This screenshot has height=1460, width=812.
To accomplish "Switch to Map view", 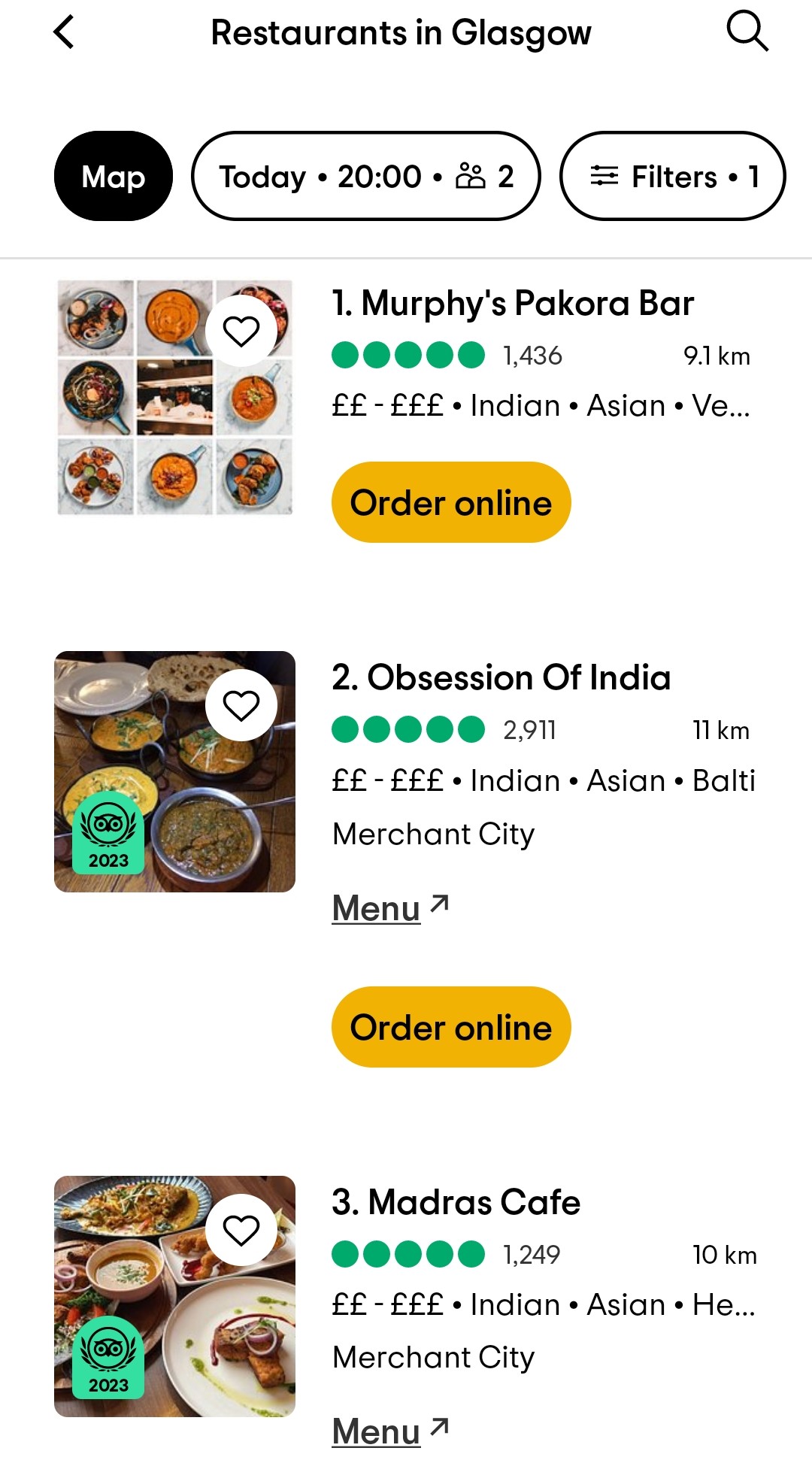I will click(x=114, y=177).
